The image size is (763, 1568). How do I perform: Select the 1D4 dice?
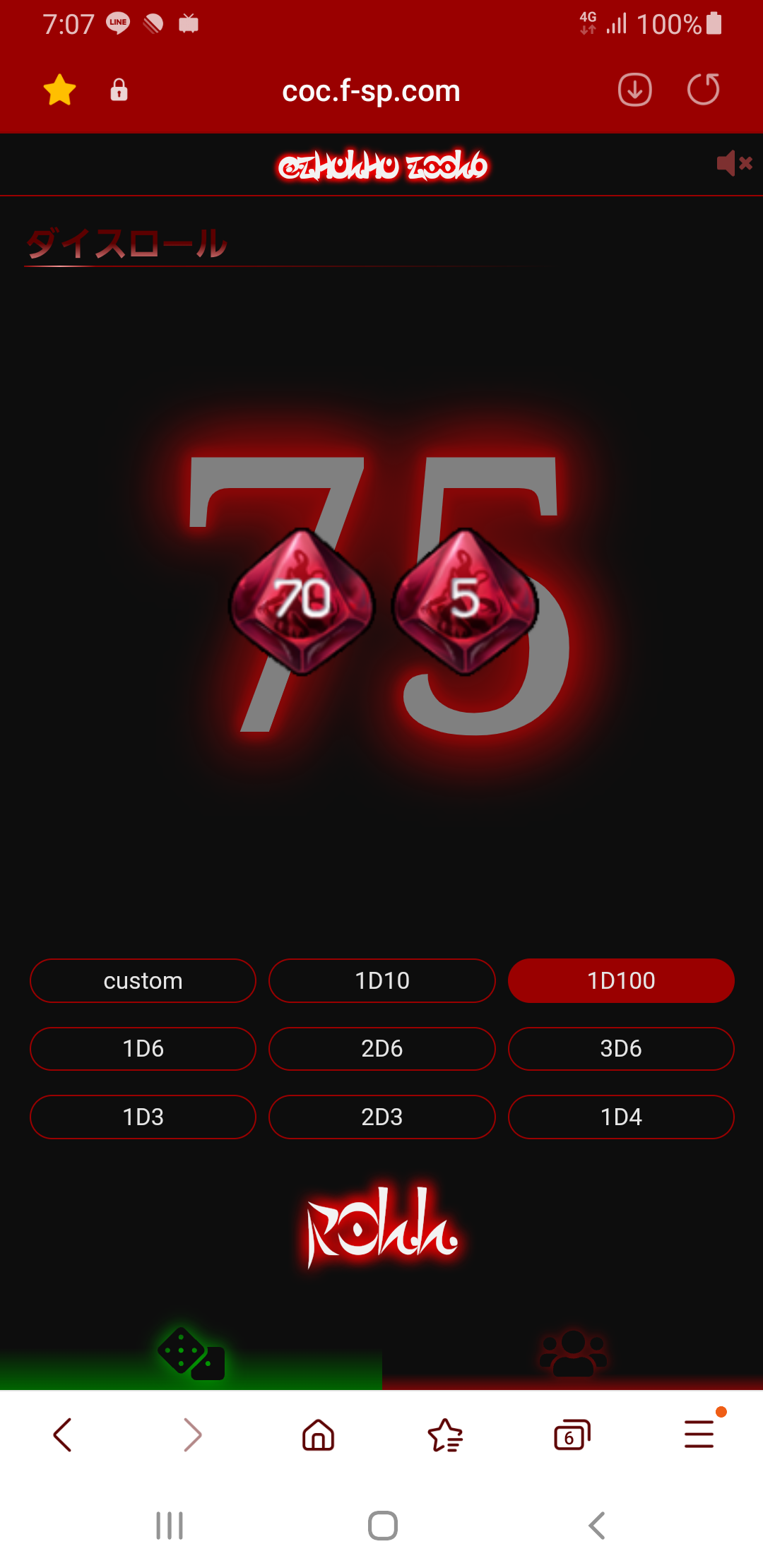[621, 1117]
